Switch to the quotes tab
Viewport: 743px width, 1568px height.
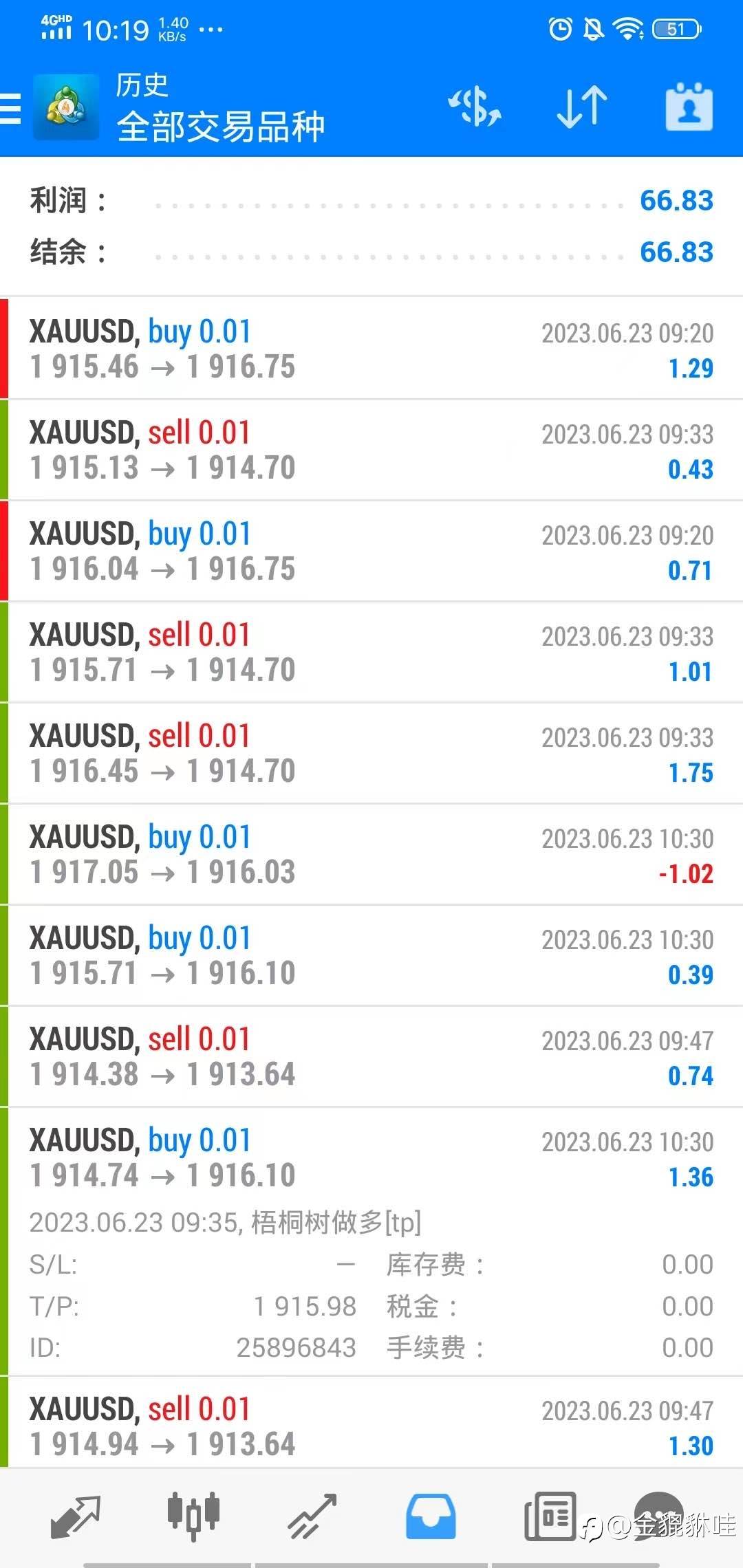(x=75, y=1516)
